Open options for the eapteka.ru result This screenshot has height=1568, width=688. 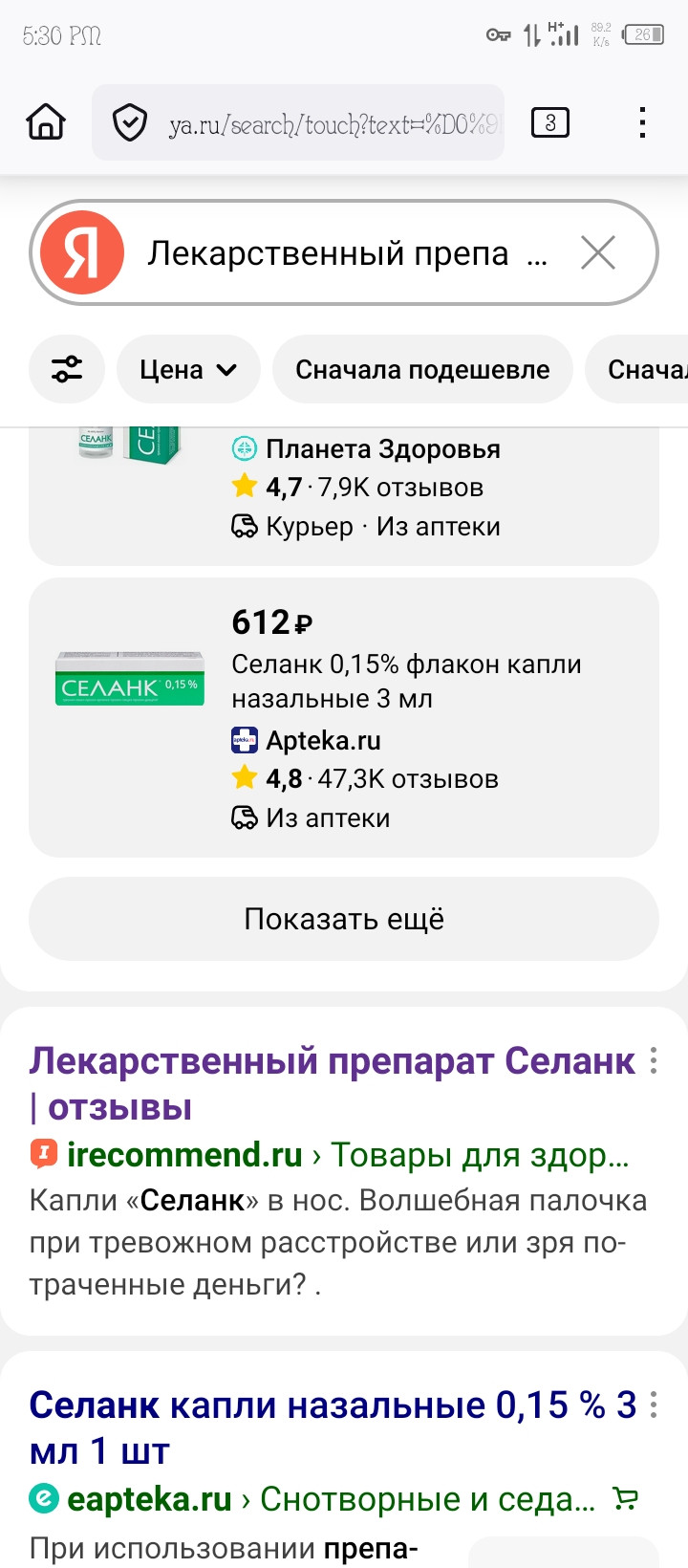(x=654, y=1405)
